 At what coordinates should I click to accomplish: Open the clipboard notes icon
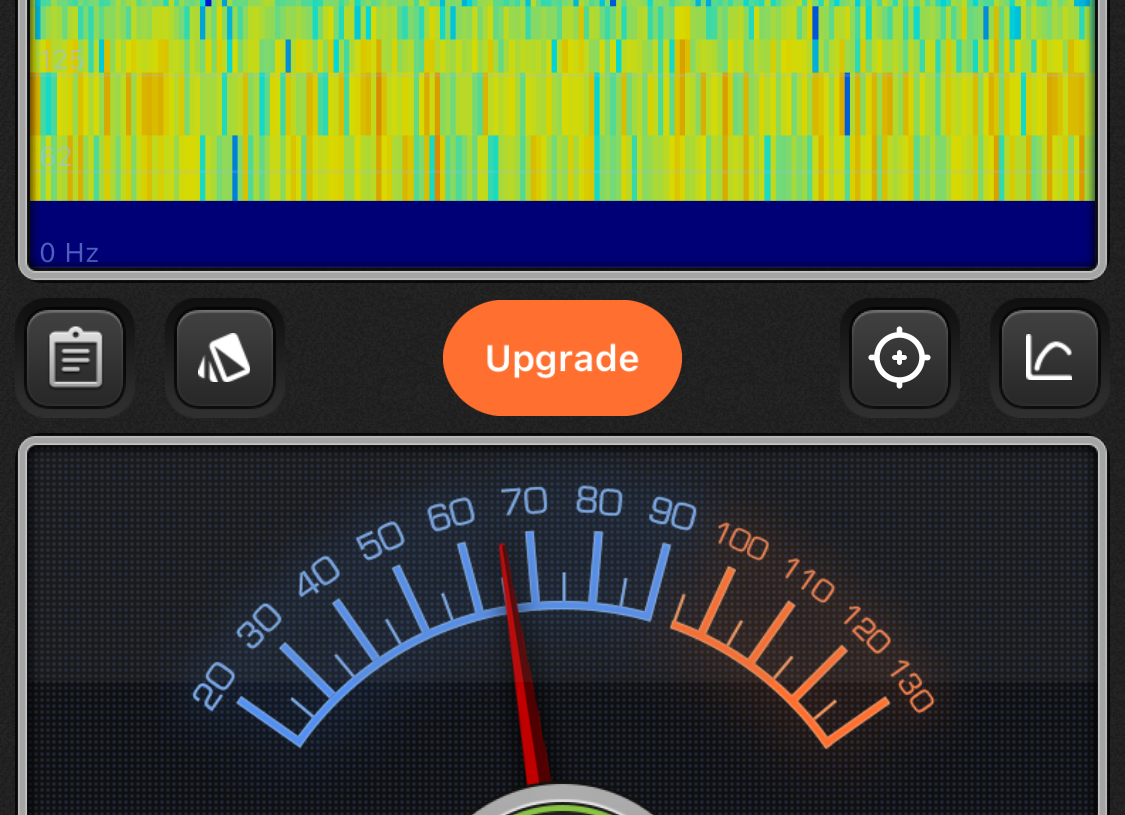click(x=75, y=358)
